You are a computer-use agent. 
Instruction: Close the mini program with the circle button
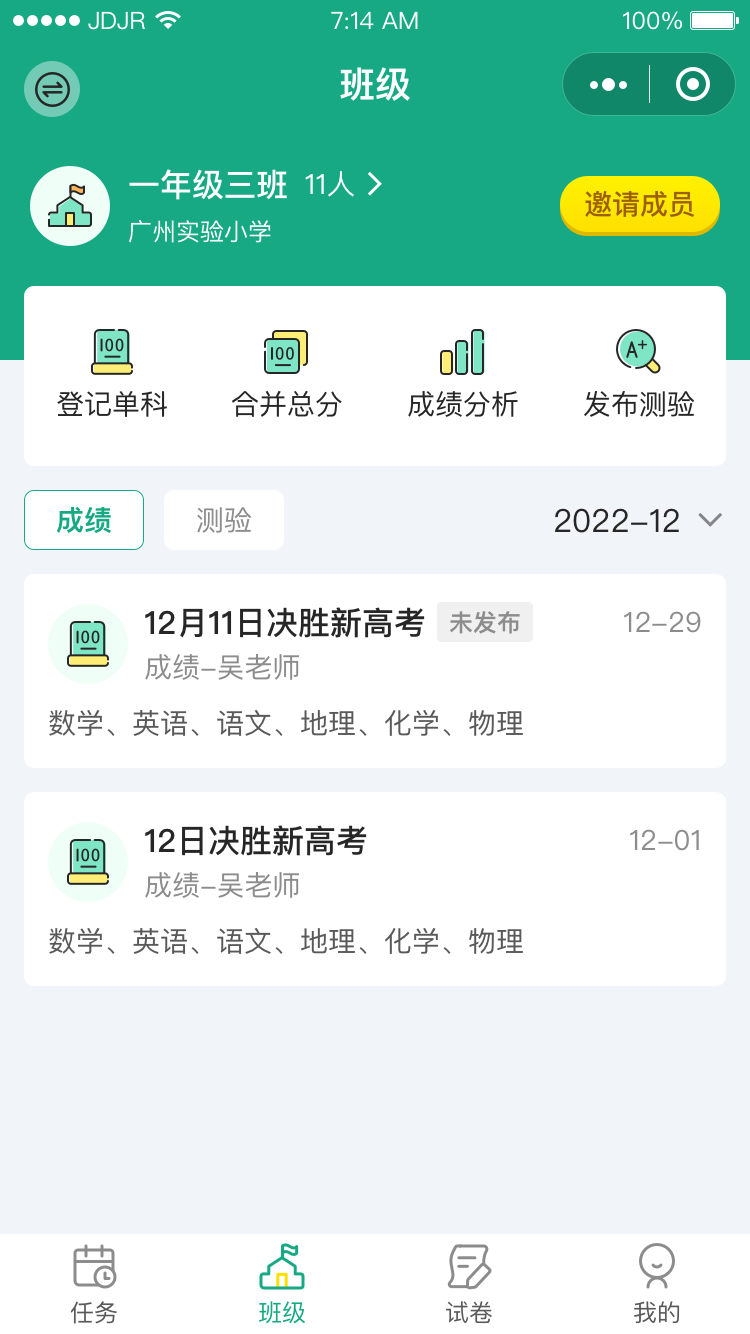693,85
